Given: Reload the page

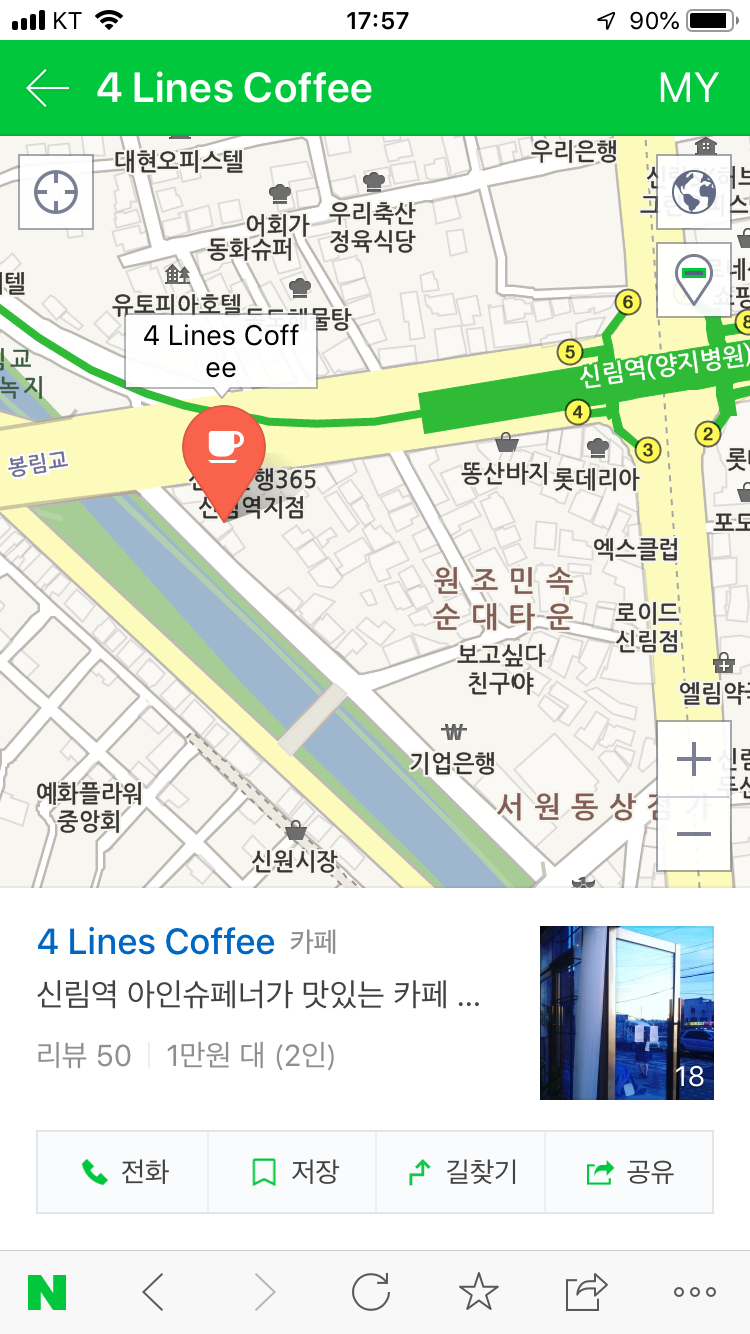Looking at the screenshot, I should [371, 1292].
